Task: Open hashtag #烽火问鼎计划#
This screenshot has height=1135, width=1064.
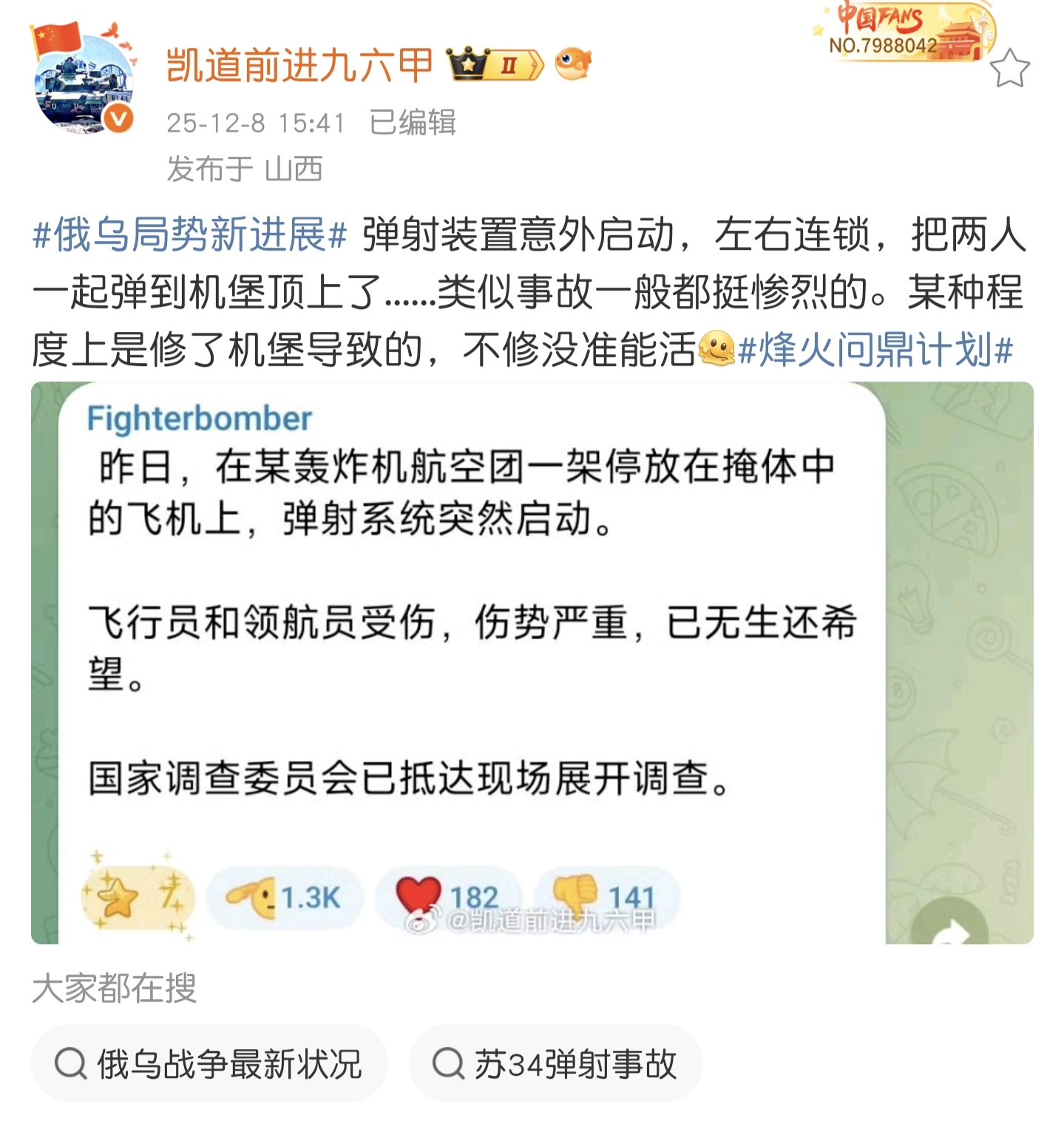Action: (875, 350)
